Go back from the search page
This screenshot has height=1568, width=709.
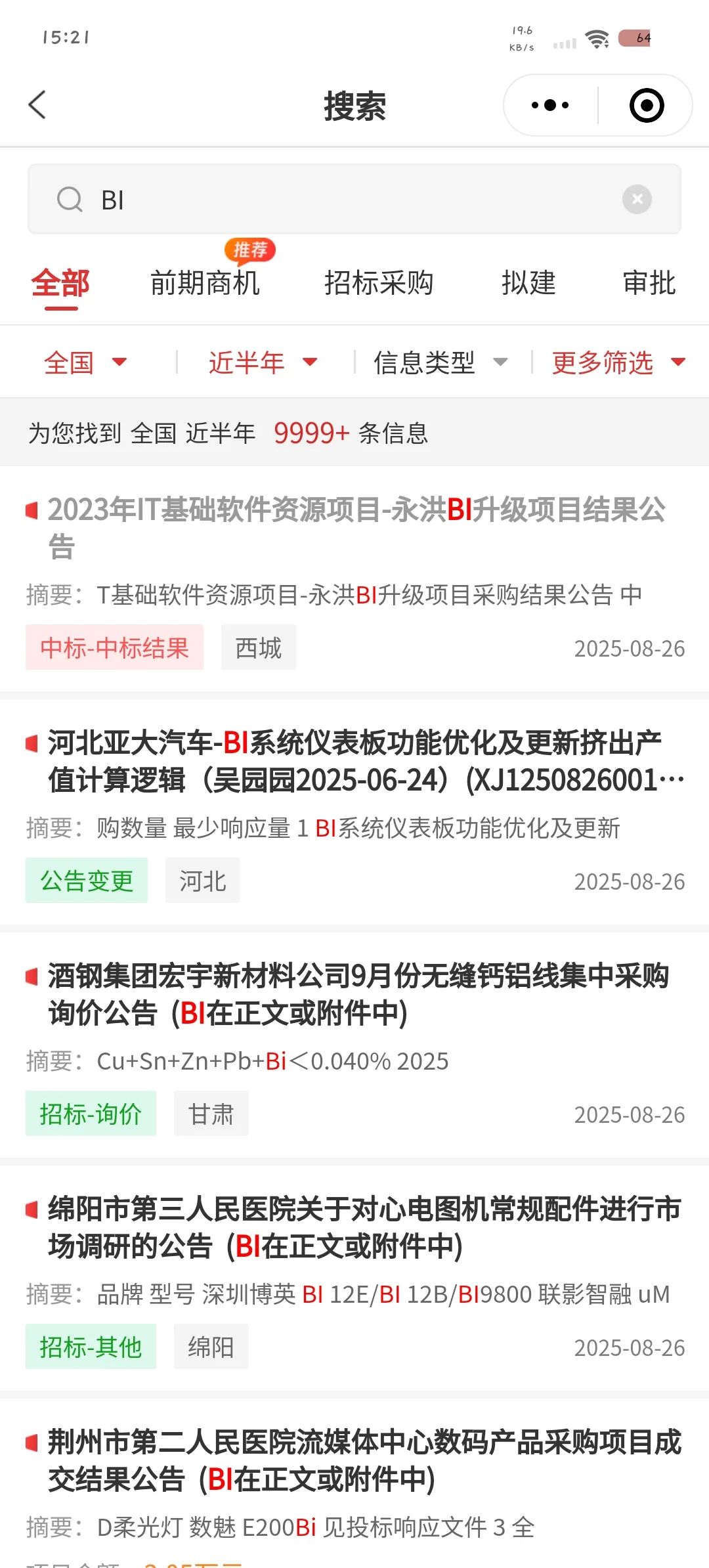(x=37, y=105)
